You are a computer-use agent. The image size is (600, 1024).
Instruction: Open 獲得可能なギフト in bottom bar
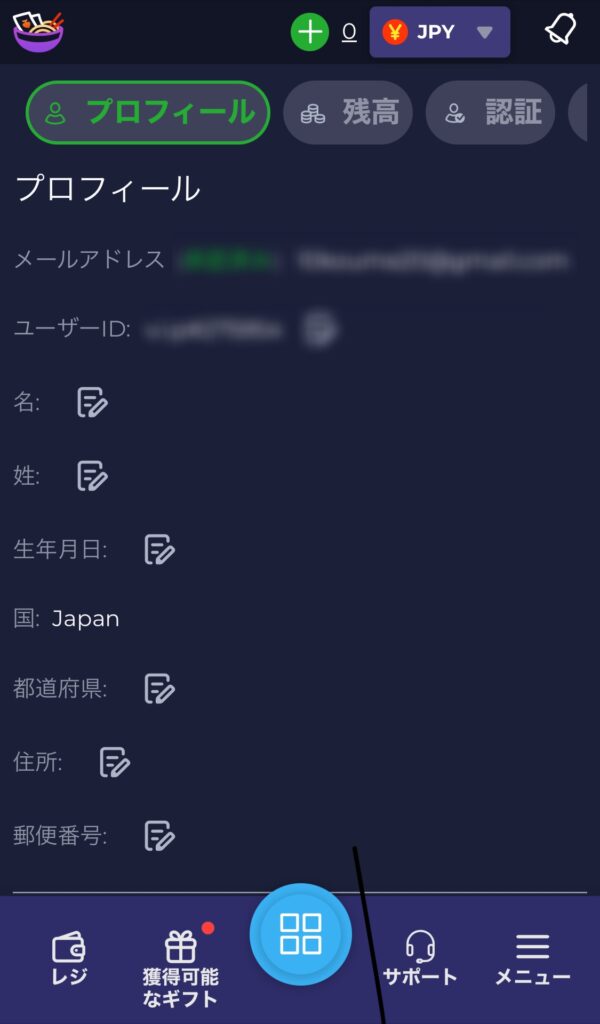[180, 968]
